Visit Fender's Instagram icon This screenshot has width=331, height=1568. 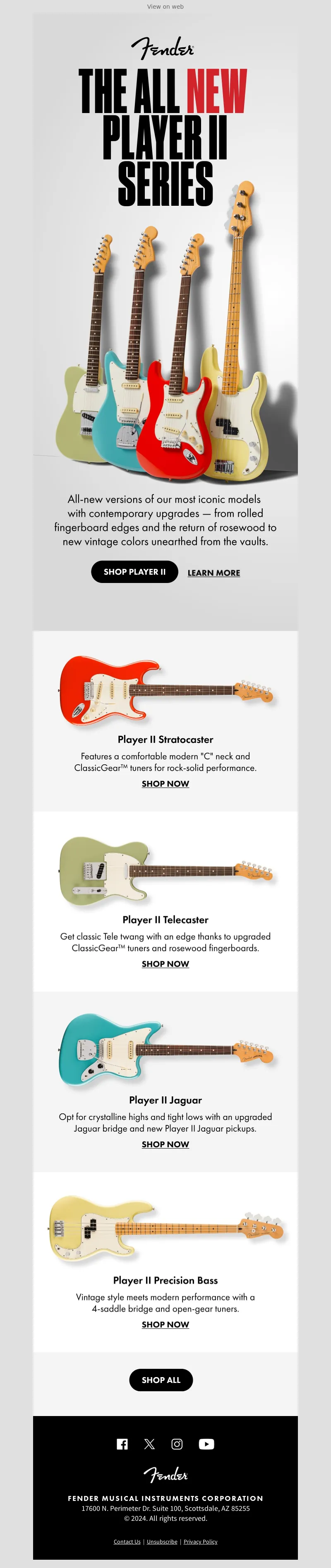[177, 1444]
